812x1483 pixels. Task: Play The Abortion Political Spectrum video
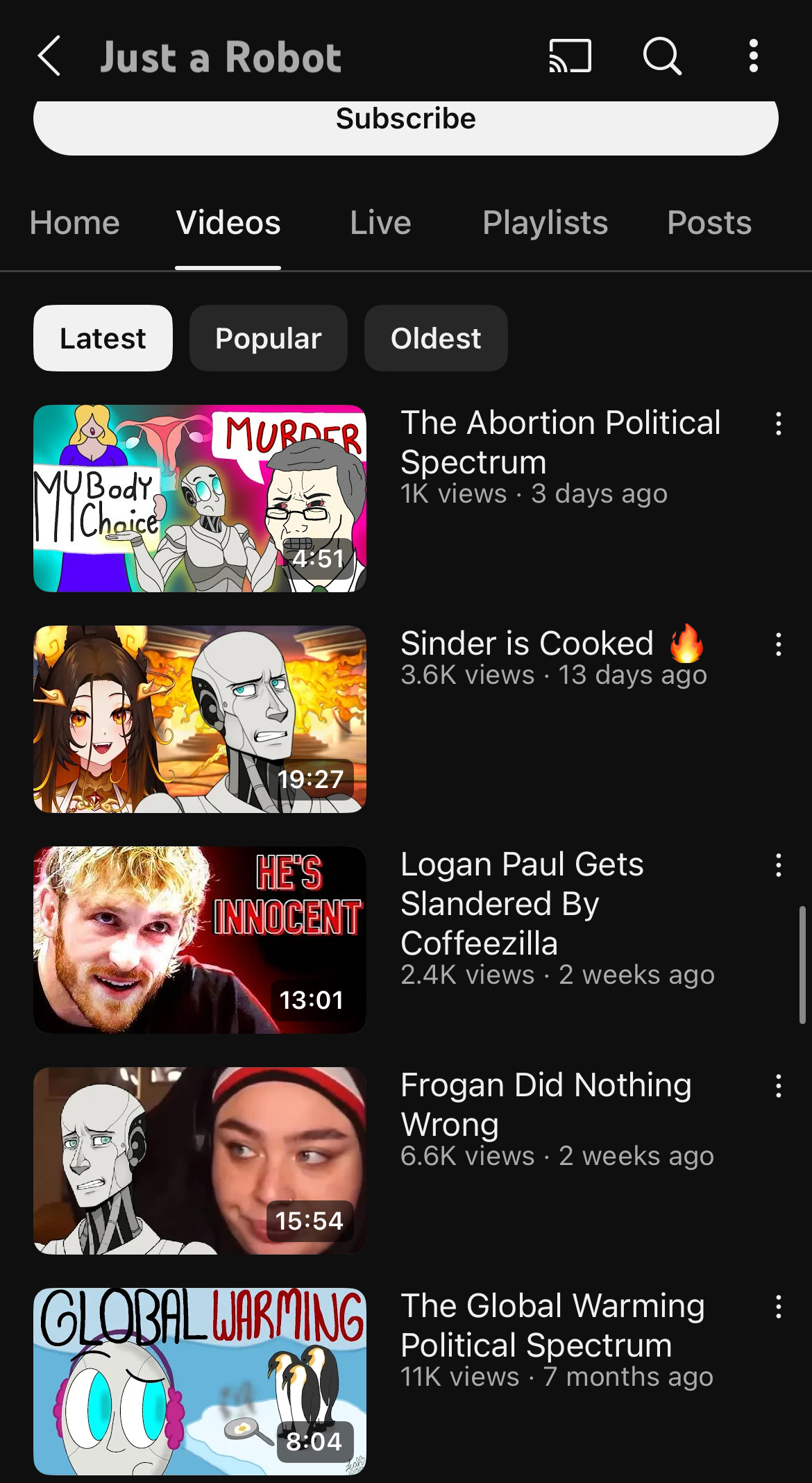pos(200,498)
